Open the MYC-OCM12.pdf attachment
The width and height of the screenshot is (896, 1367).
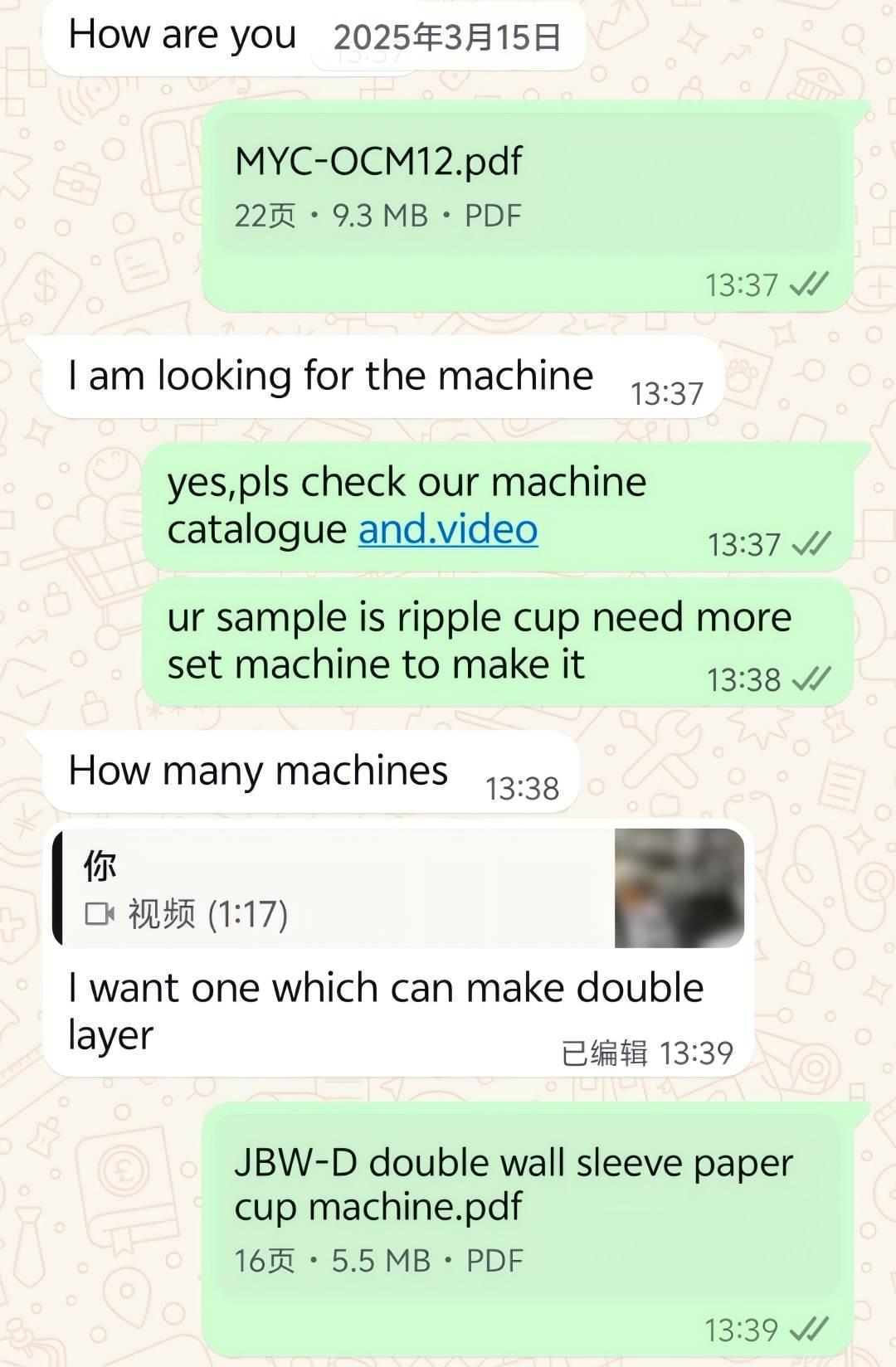(x=528, y=184)
